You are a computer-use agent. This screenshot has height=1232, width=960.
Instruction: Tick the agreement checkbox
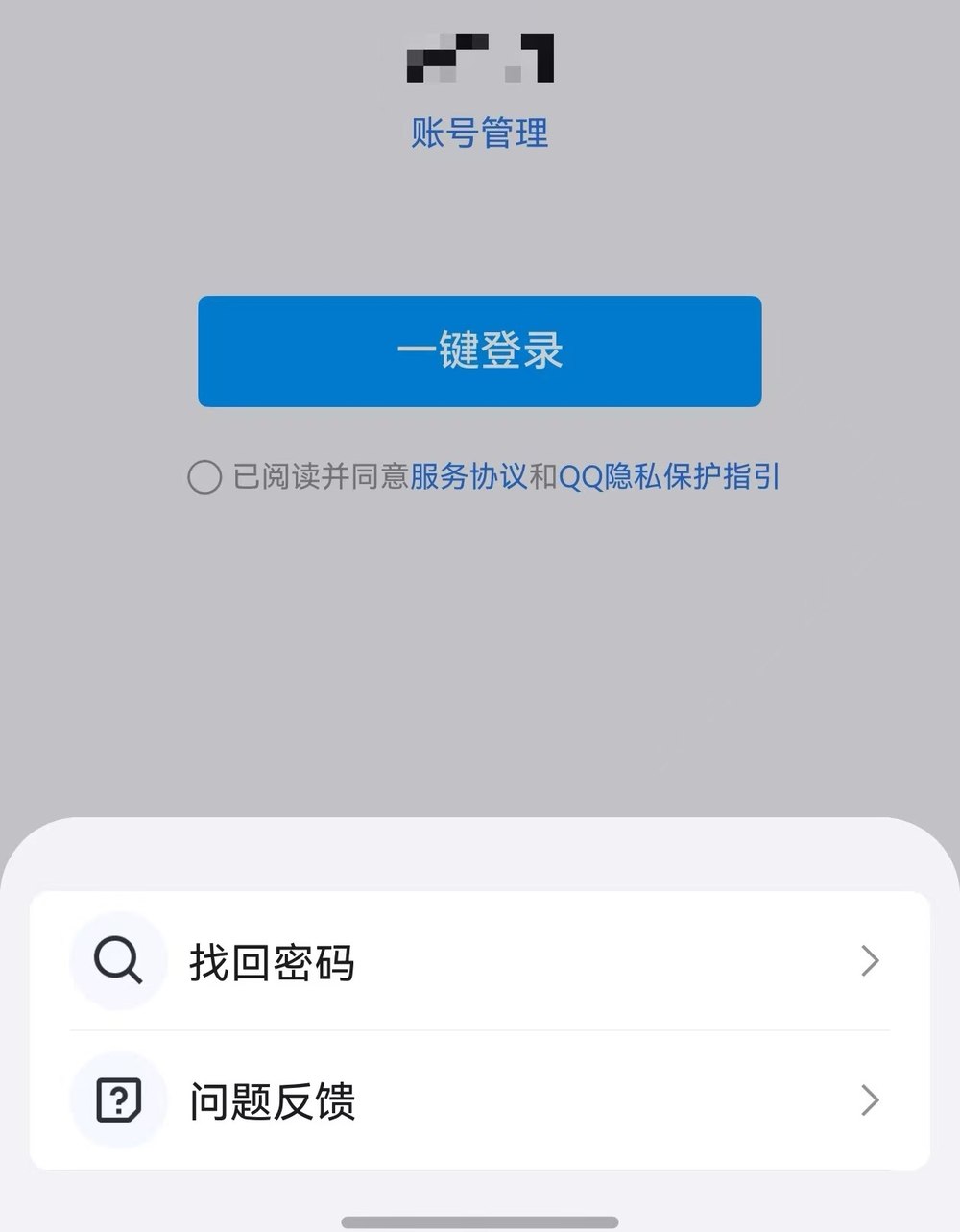[x=204, y=477]
